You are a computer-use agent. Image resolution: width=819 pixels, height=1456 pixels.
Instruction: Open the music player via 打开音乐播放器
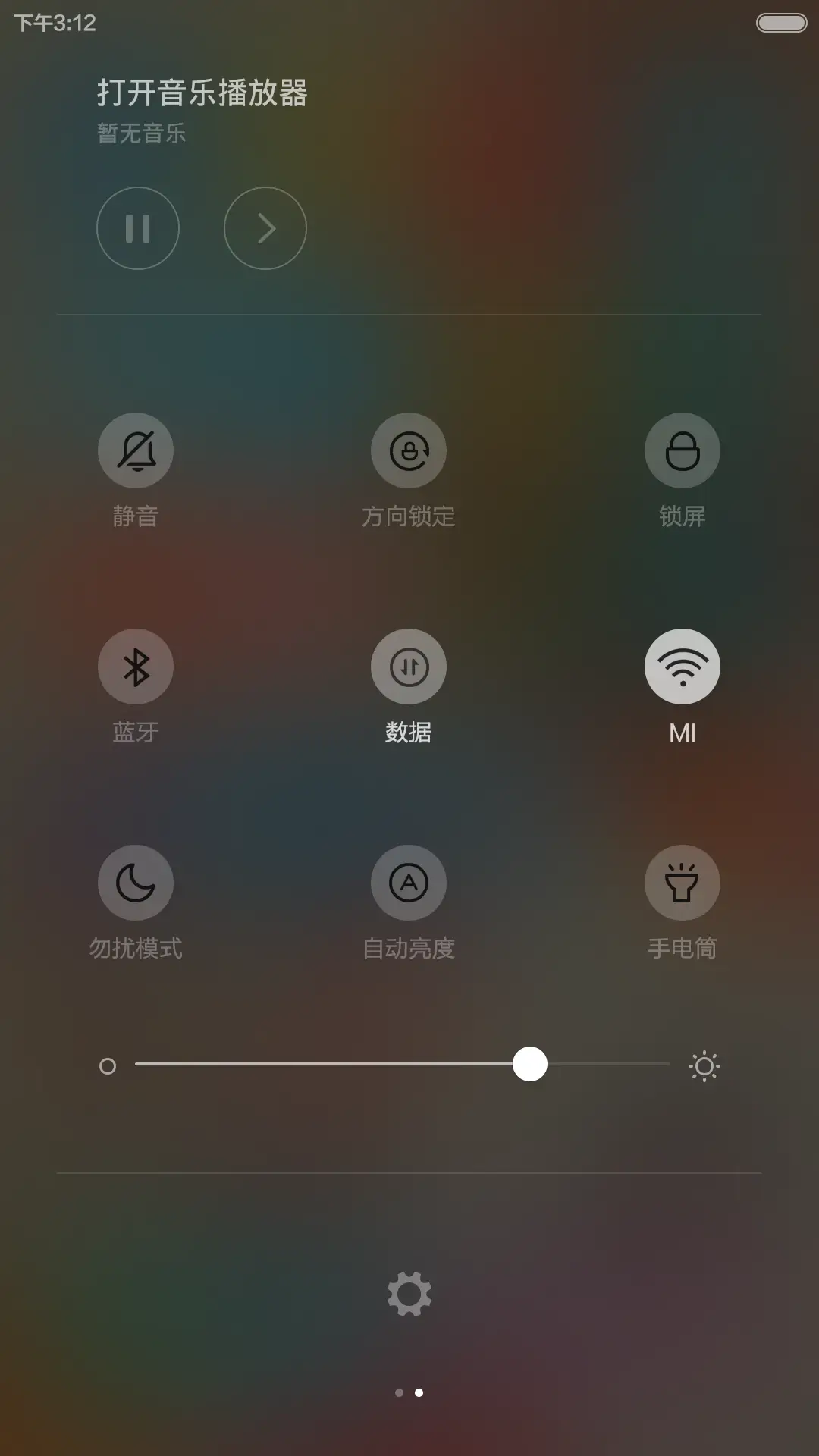coord(202,93)
